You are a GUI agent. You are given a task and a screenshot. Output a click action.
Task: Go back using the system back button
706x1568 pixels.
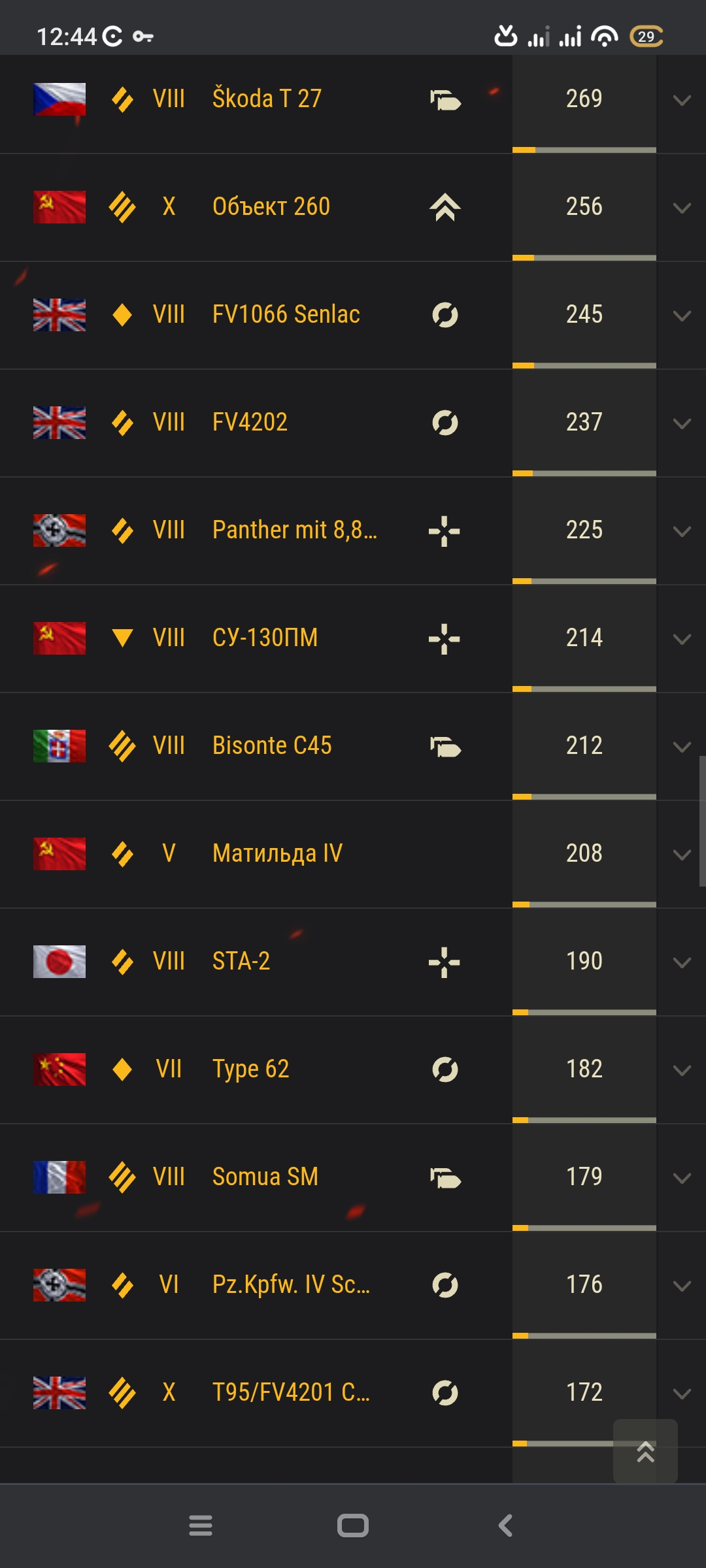(505, 1526)
